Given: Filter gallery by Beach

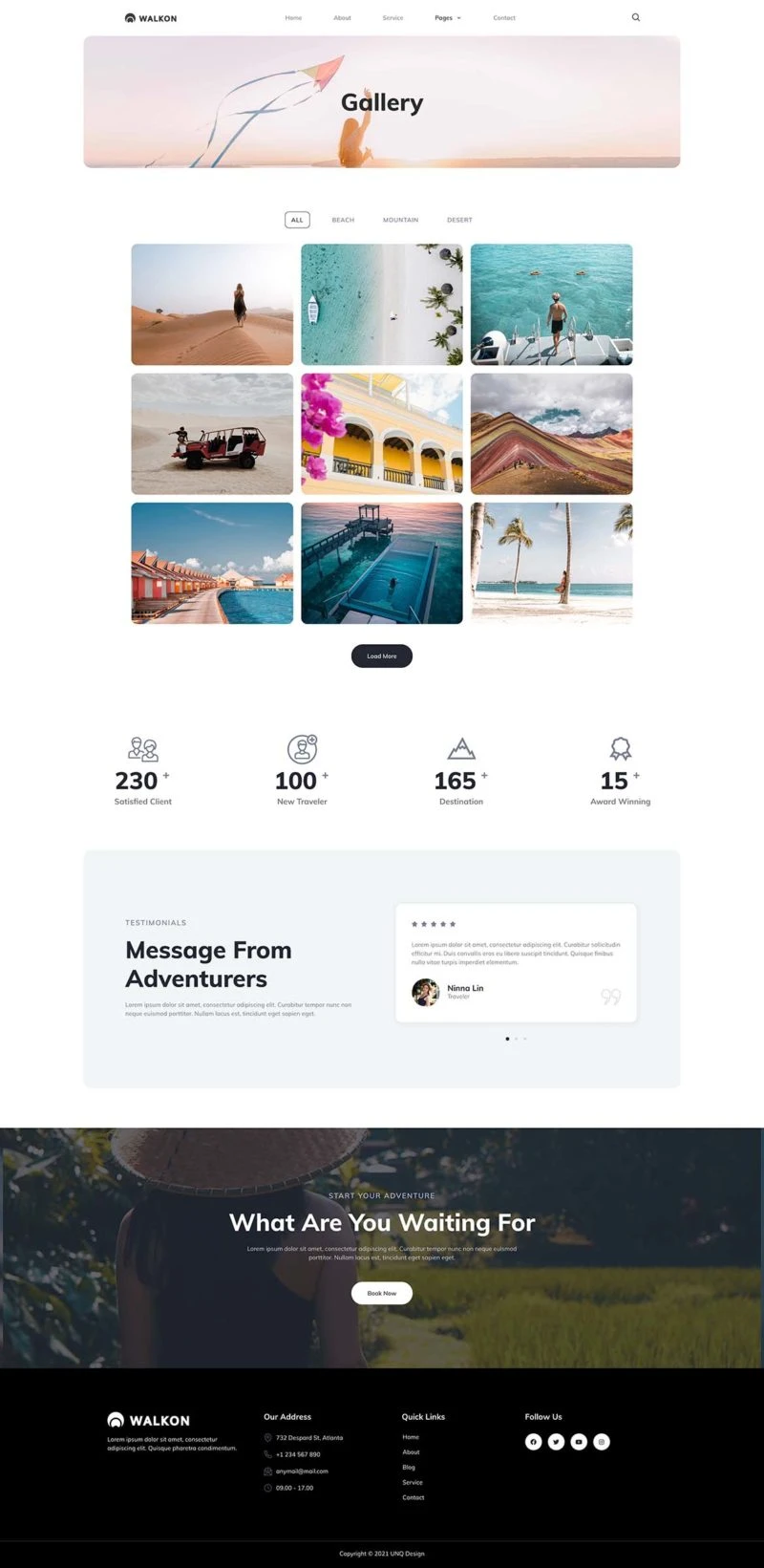Looking at the screenshot, I should coord(343,220).
